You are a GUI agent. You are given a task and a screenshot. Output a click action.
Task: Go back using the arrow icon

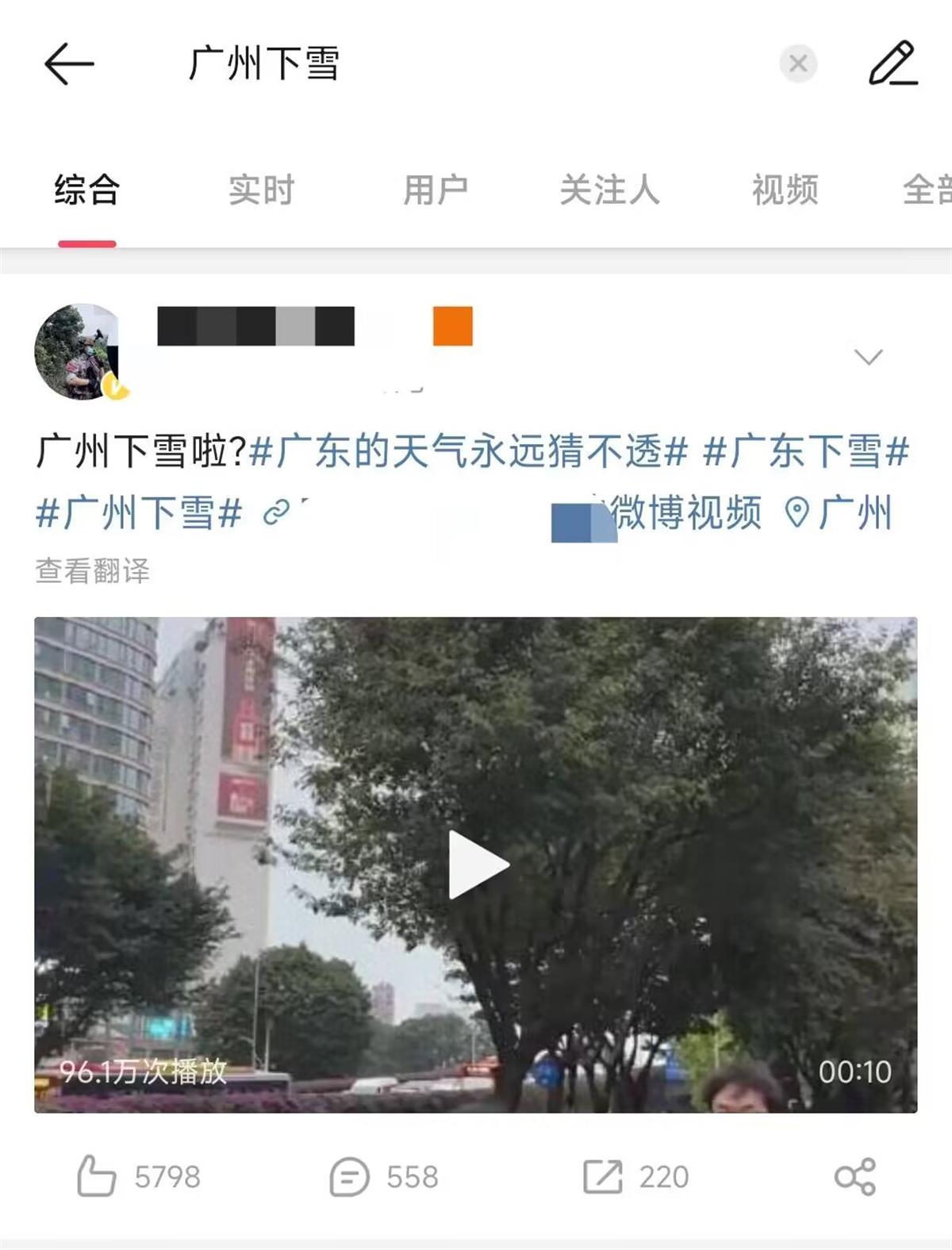(69, 64)
